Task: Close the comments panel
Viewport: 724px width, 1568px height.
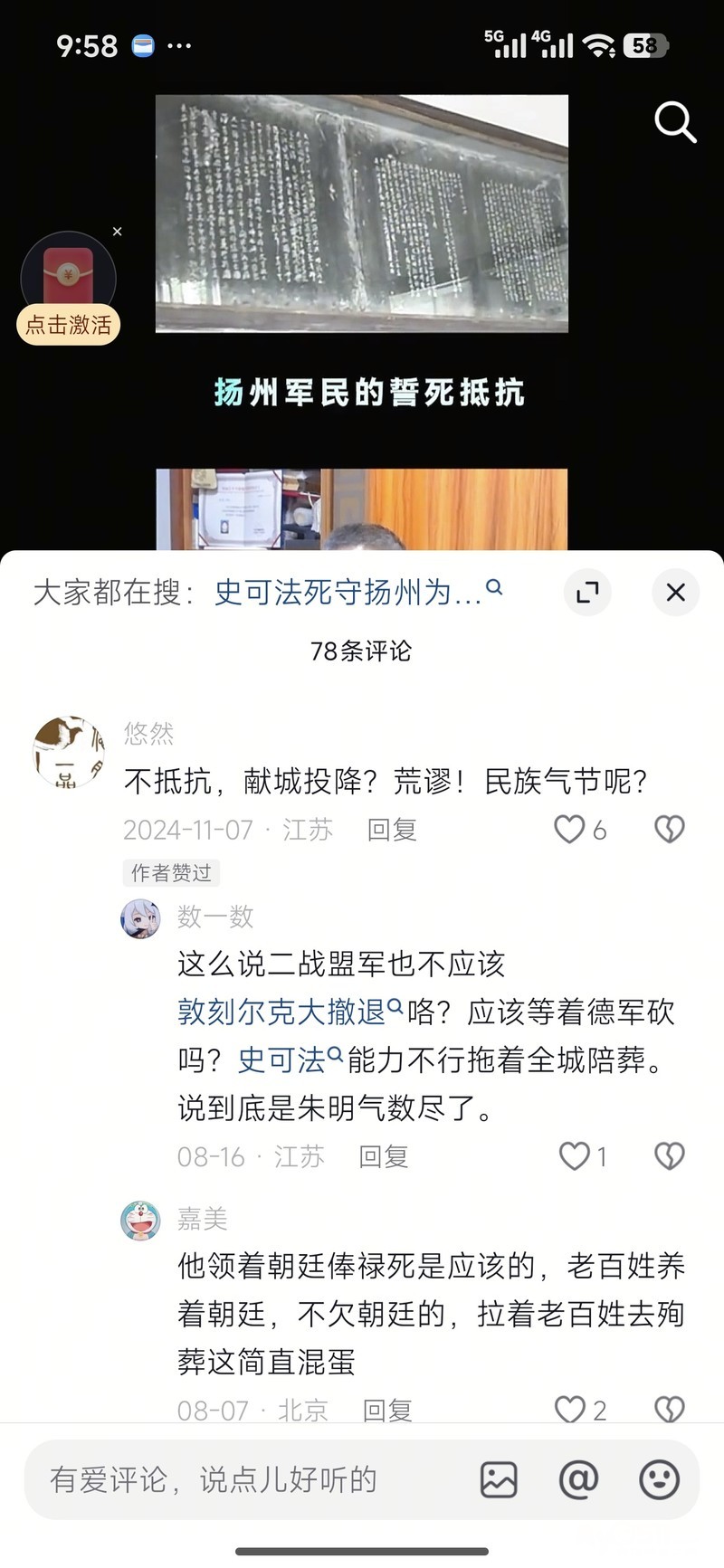Action: [675, 593]
